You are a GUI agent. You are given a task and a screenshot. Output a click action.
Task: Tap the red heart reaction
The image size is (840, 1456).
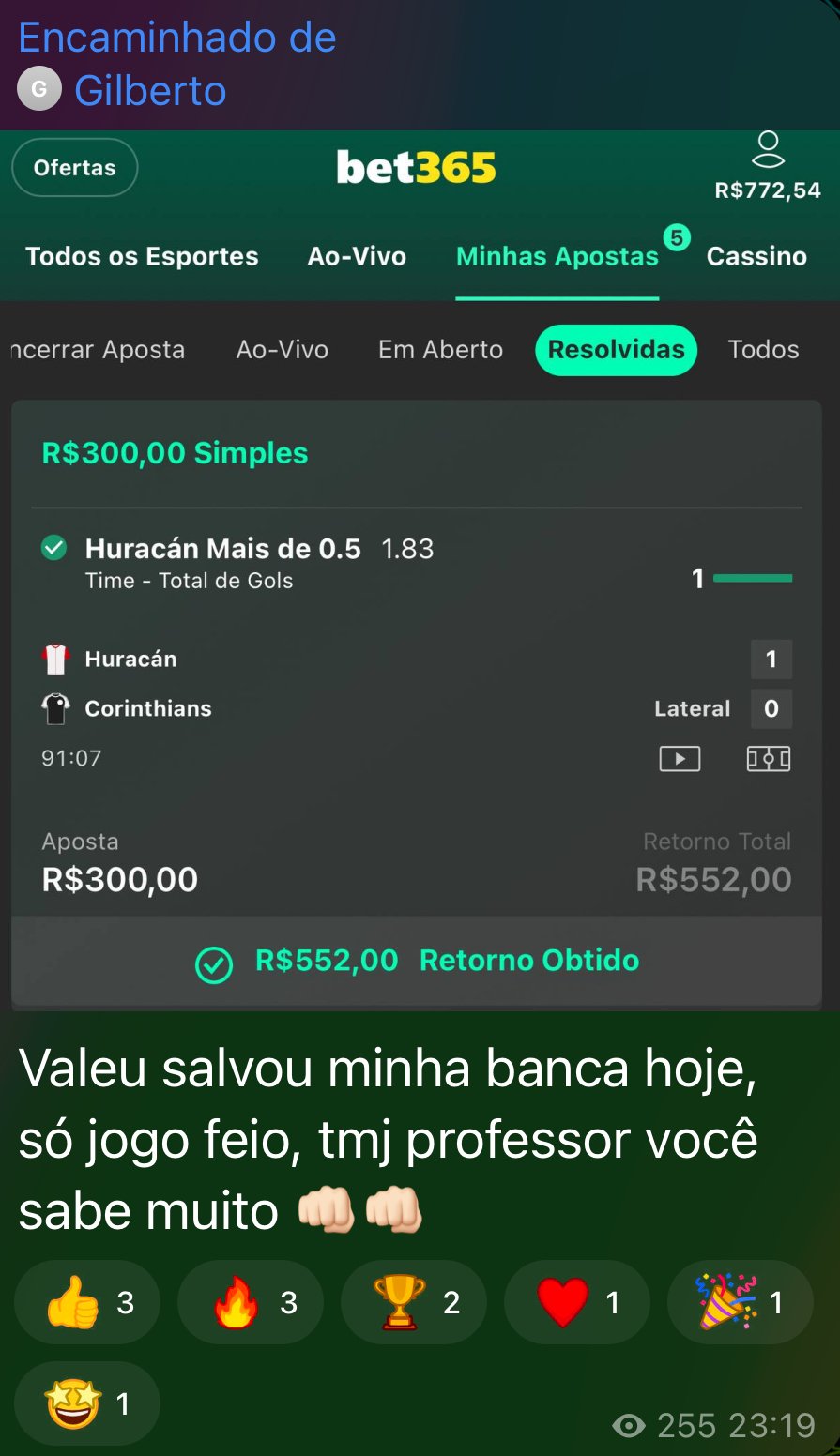pyautogui.click(x=576, y=1302)
